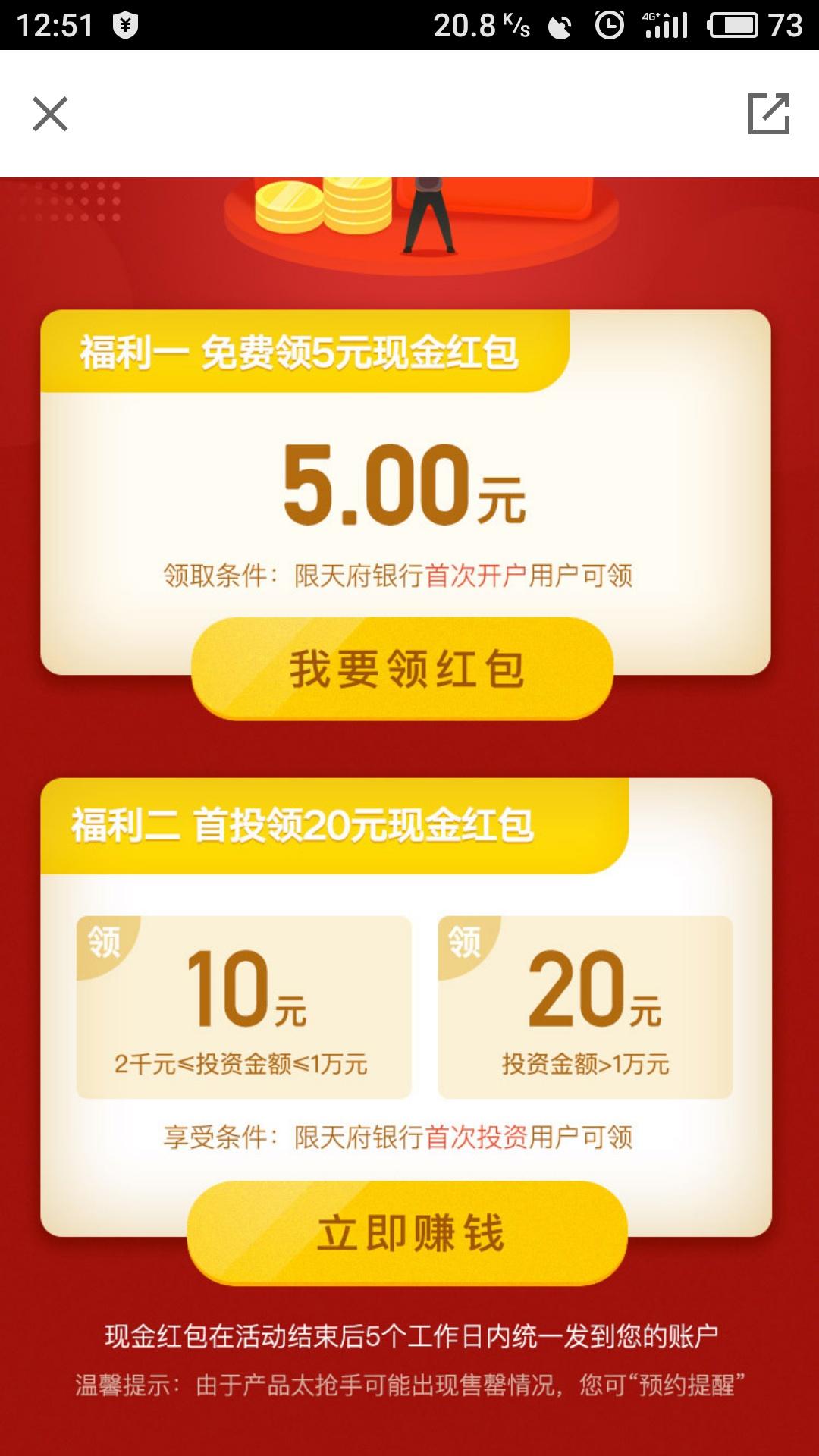This screenshot has width=819, height=1456.
Task: Tap the close X at top left
Action: (x=50, y=114)
